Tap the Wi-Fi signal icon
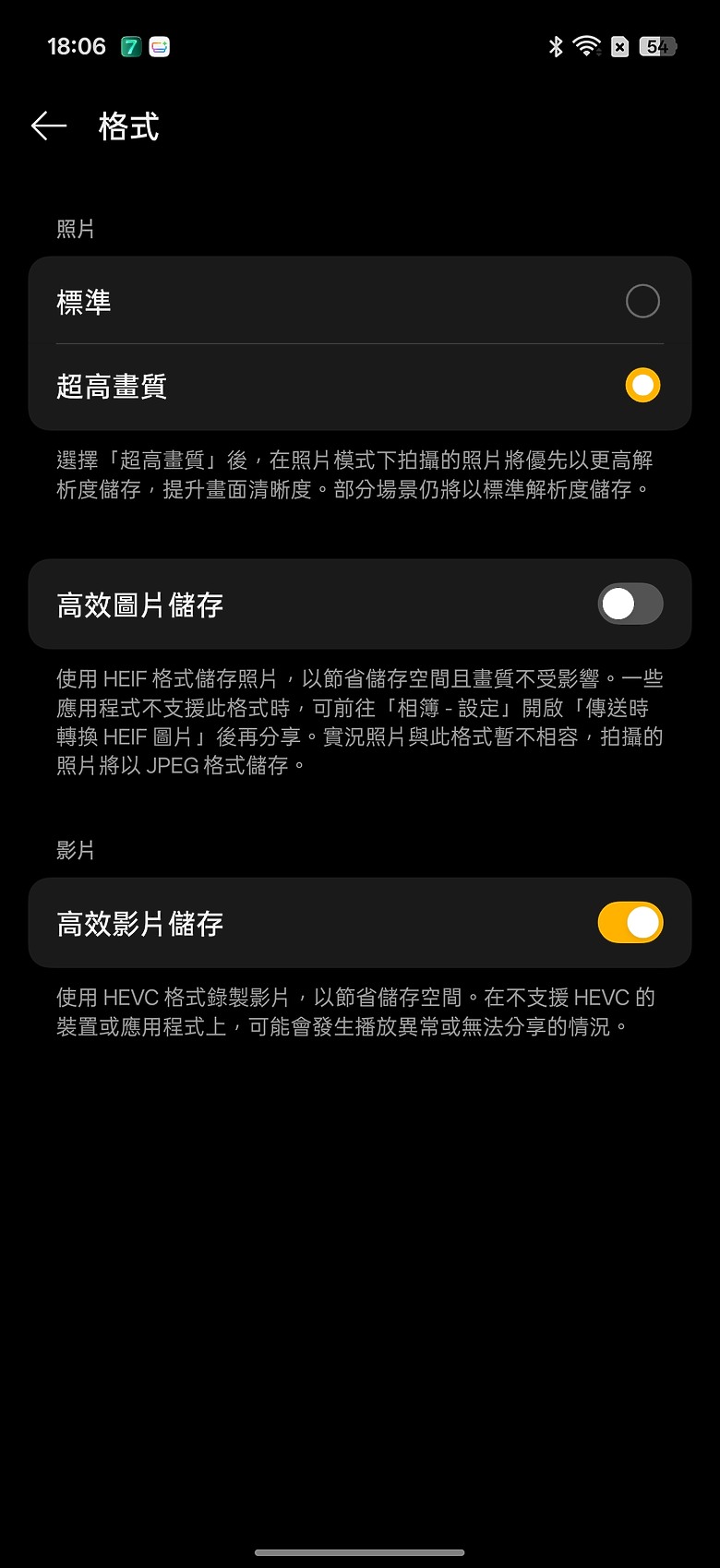The width and height of the screenshot is (720, 1568). pos(588,46)
